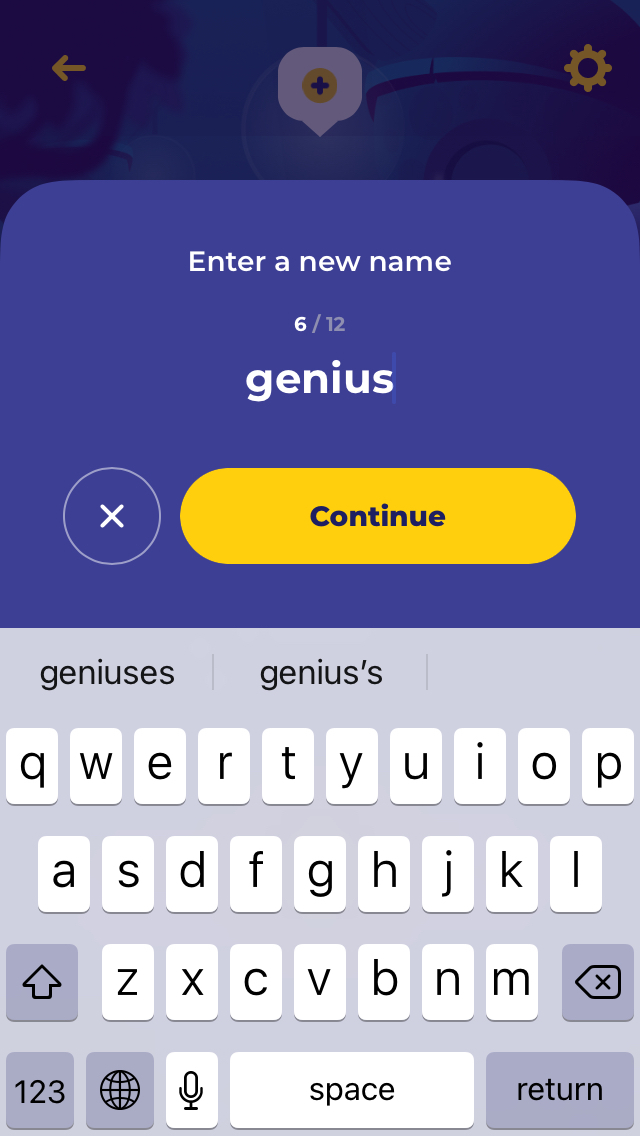Image resolution: width=640 pixels, height=1136 pixels.
Task: Go back using the arrow icon
Action: (x=69, y=69)
